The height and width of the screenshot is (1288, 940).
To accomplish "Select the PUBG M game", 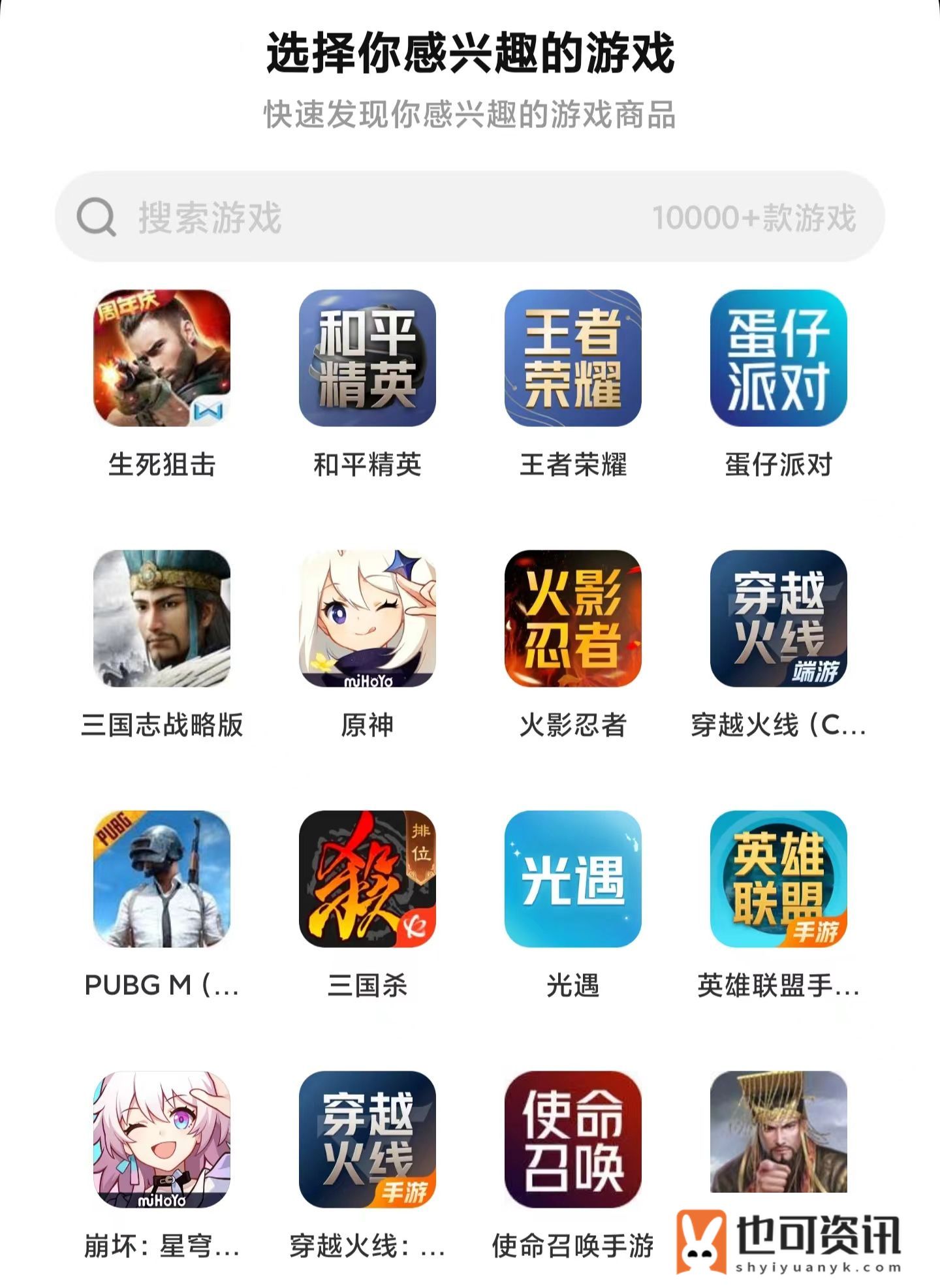I will pyautogui.click(x=162, y=879).
